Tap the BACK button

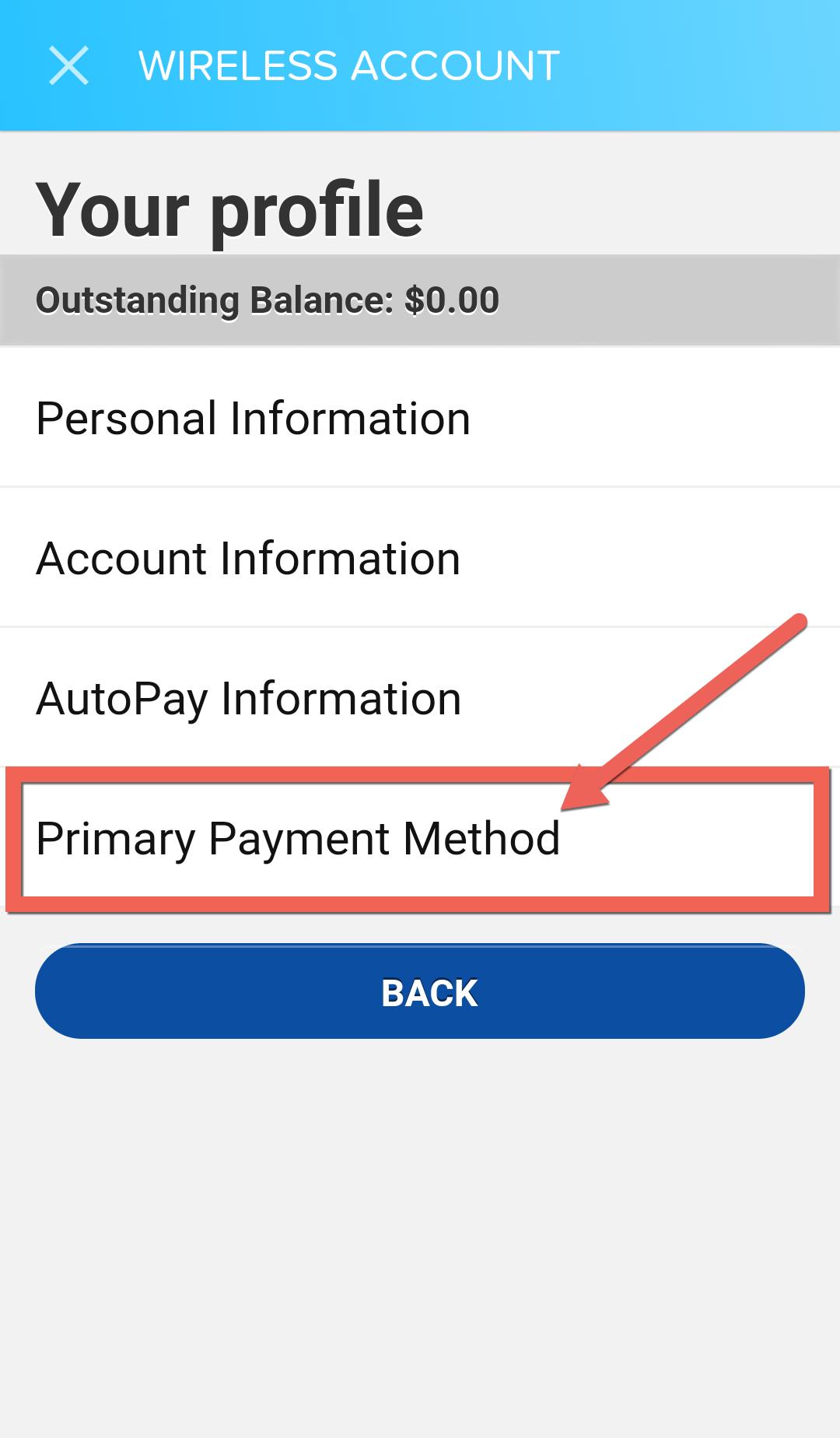(420, 991)
